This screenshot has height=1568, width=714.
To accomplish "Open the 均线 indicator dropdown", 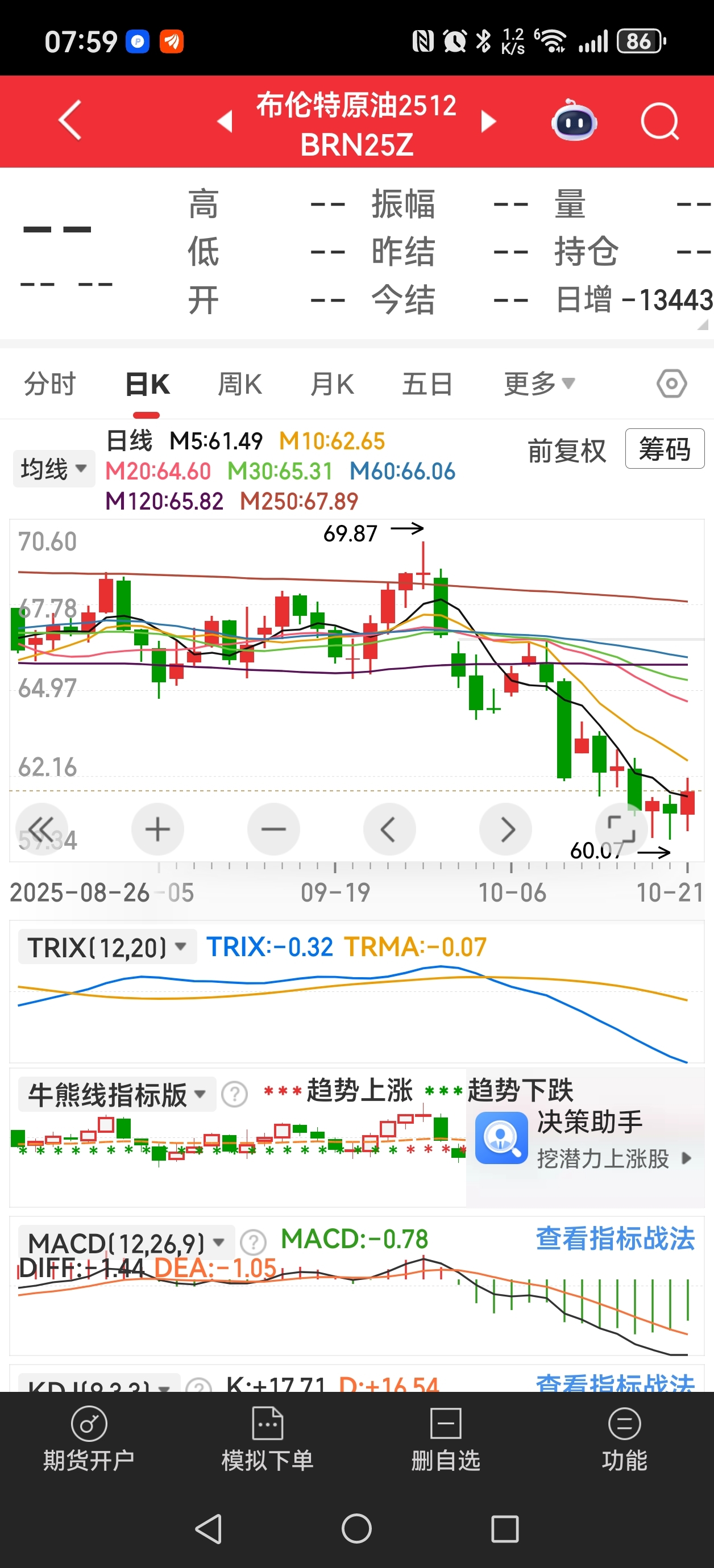I will tap(53, 469).
